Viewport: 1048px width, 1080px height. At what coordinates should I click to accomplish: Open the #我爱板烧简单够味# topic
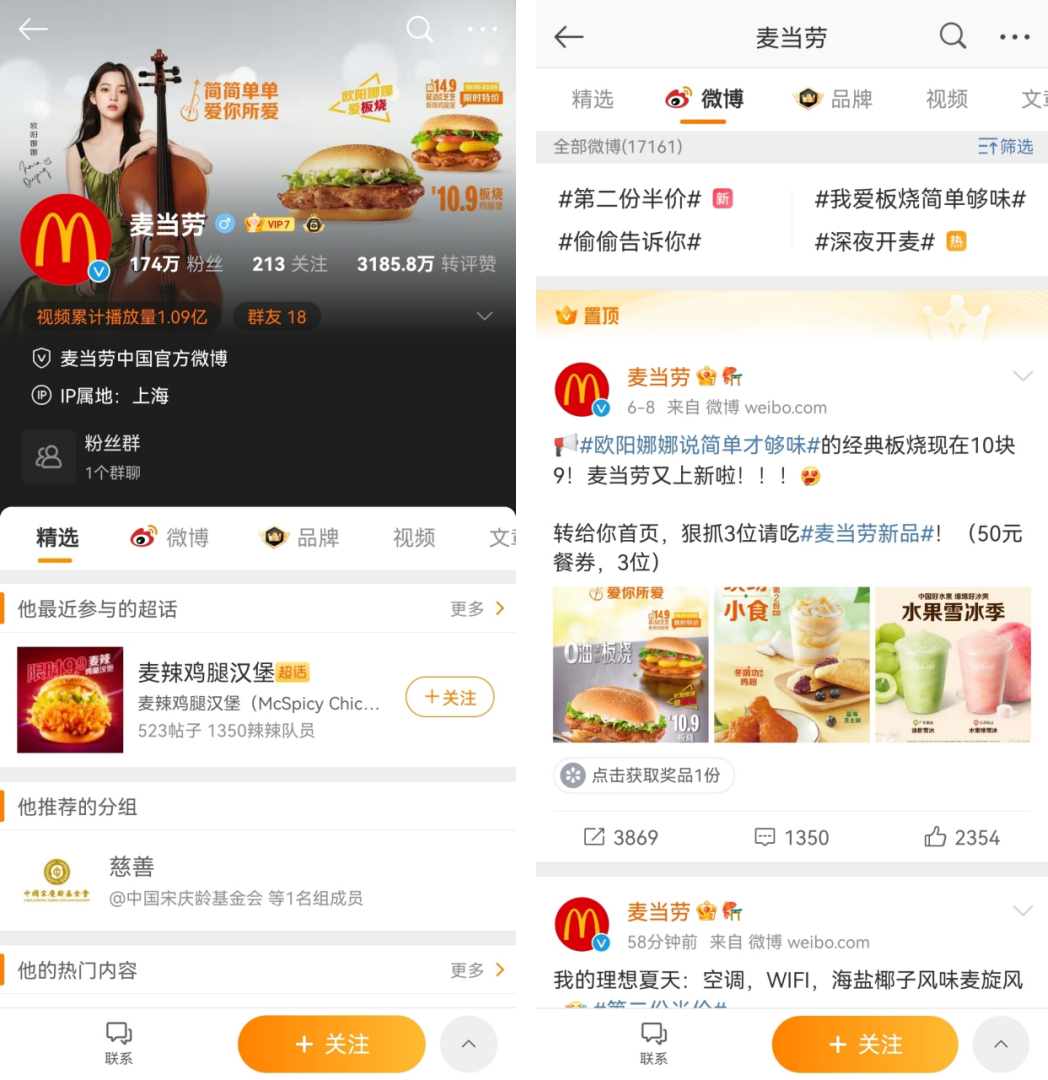[920, 199]
